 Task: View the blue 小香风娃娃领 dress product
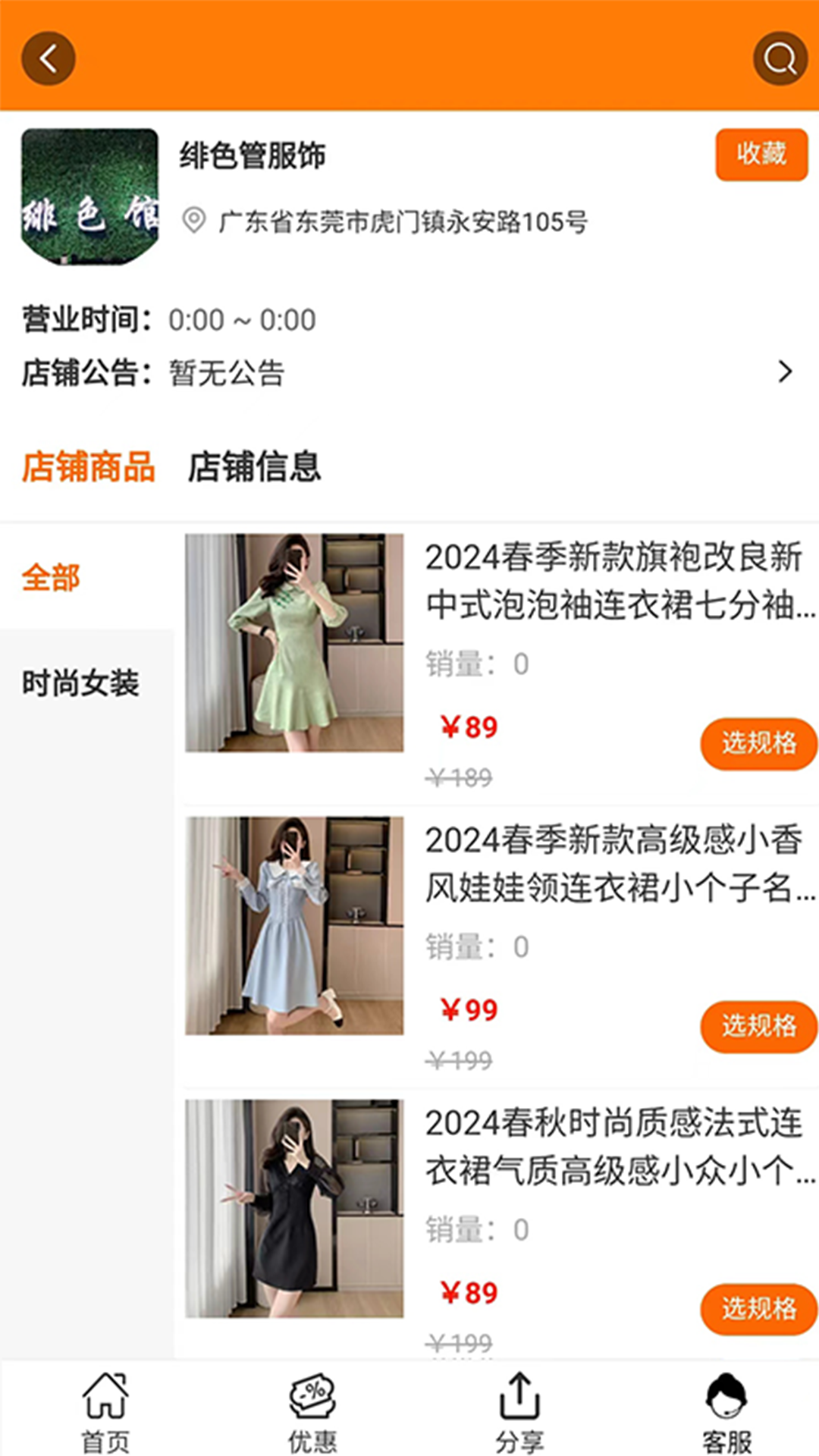tap(294, 925)
